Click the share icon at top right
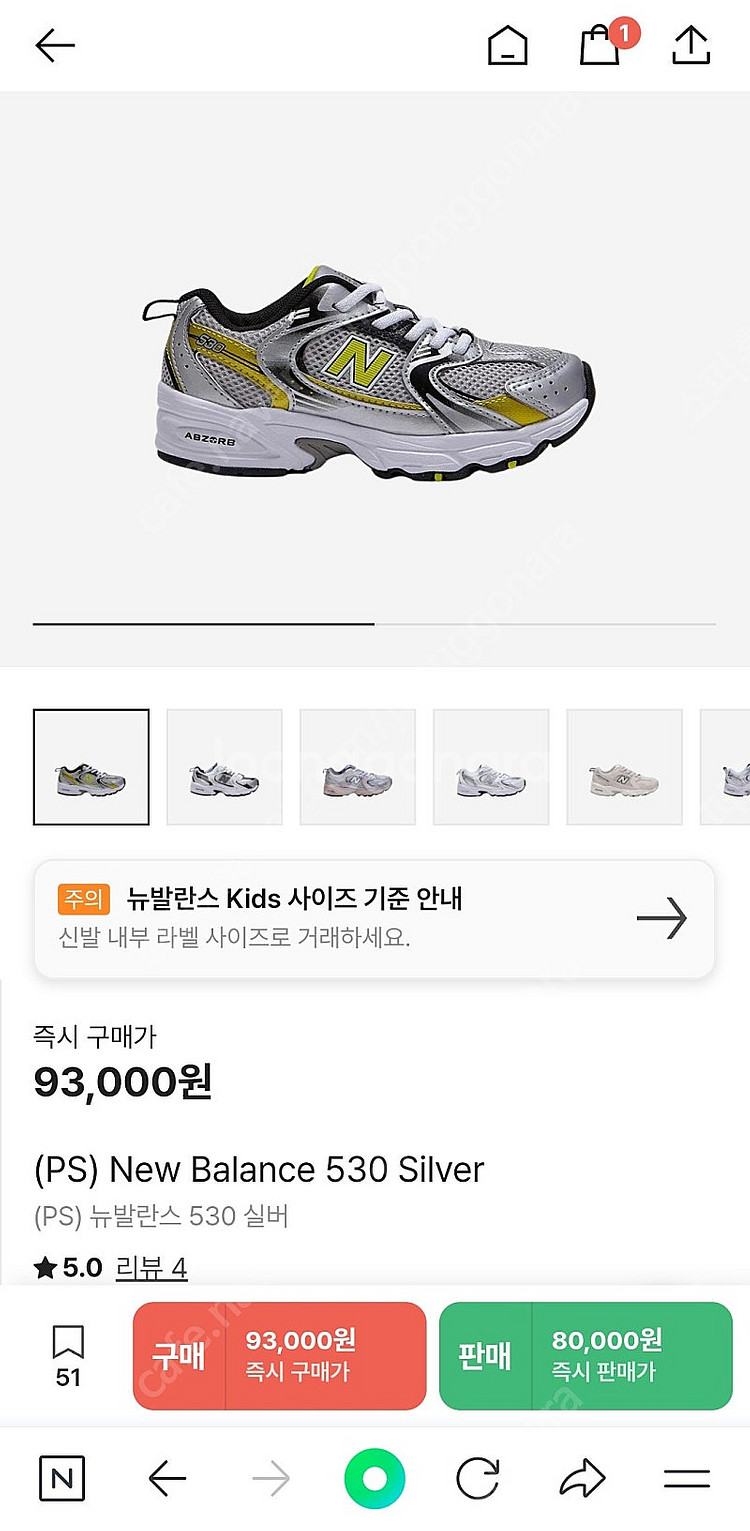Viewport: 750px width, 1531px height. coord(690,45)
